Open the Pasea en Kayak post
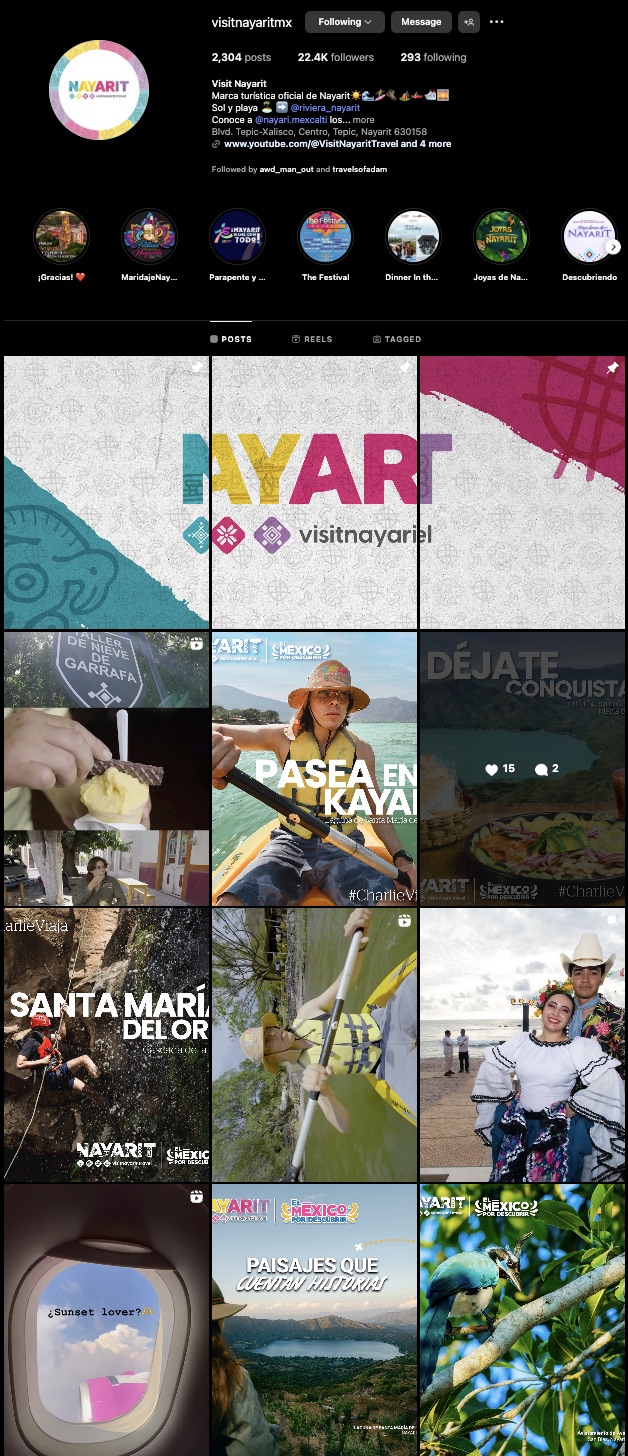This screenshot has height=1456, width=628. click(314, 768)
